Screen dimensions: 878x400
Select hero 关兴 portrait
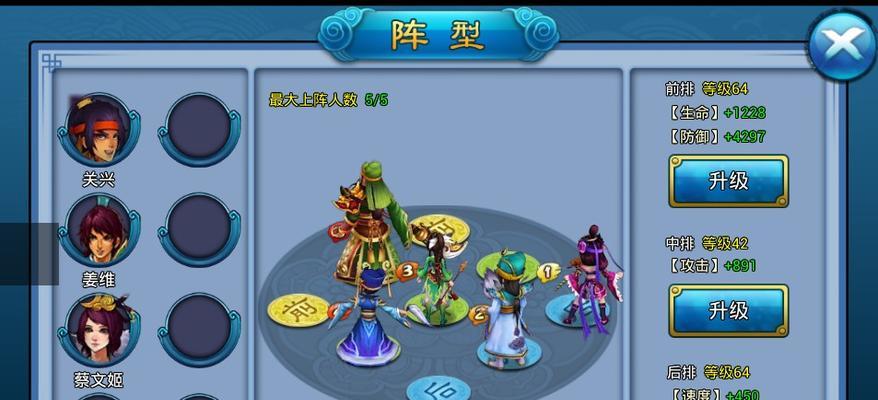pyautogui.click(x=98, y=130)
